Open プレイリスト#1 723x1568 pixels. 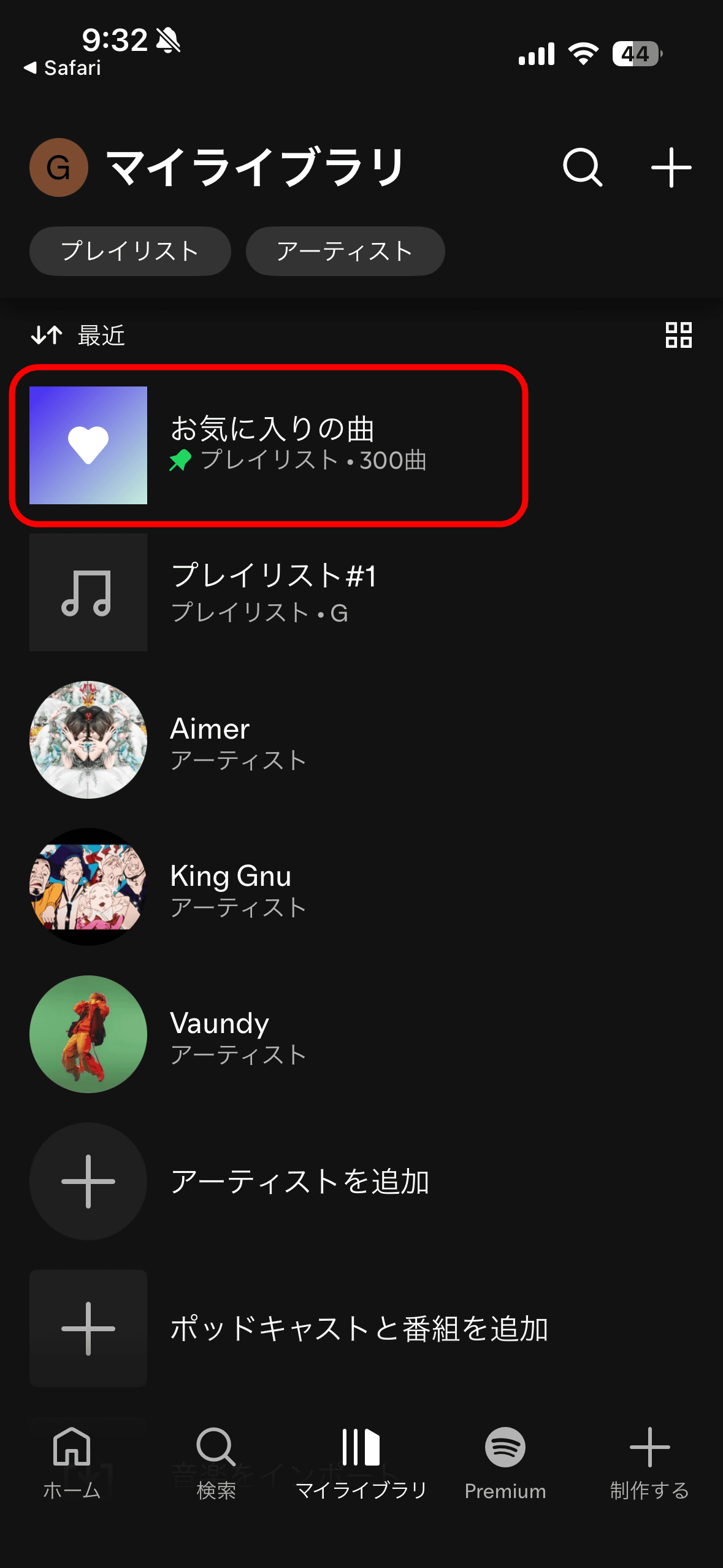coord(270,592)
